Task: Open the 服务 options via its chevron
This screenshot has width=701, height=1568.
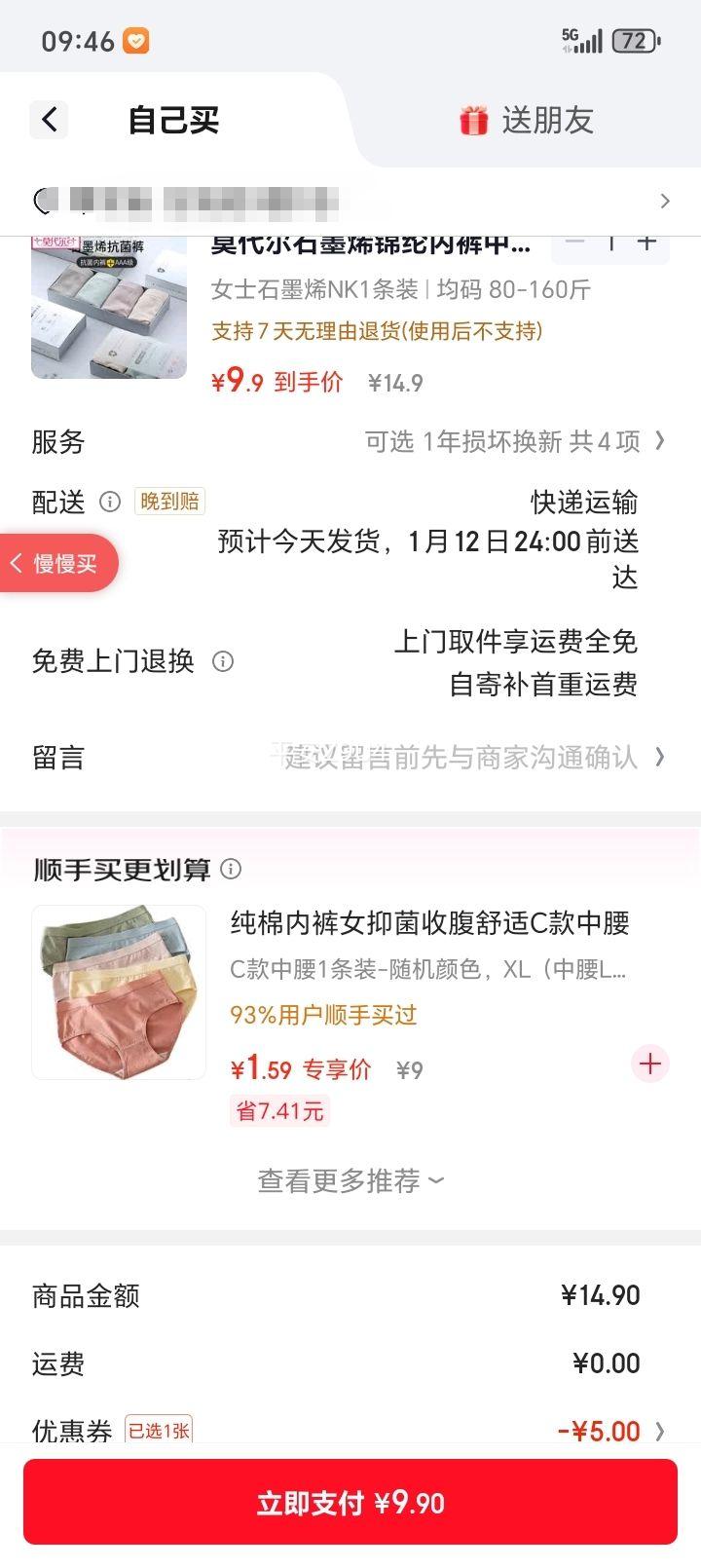Action: [666, 442]
